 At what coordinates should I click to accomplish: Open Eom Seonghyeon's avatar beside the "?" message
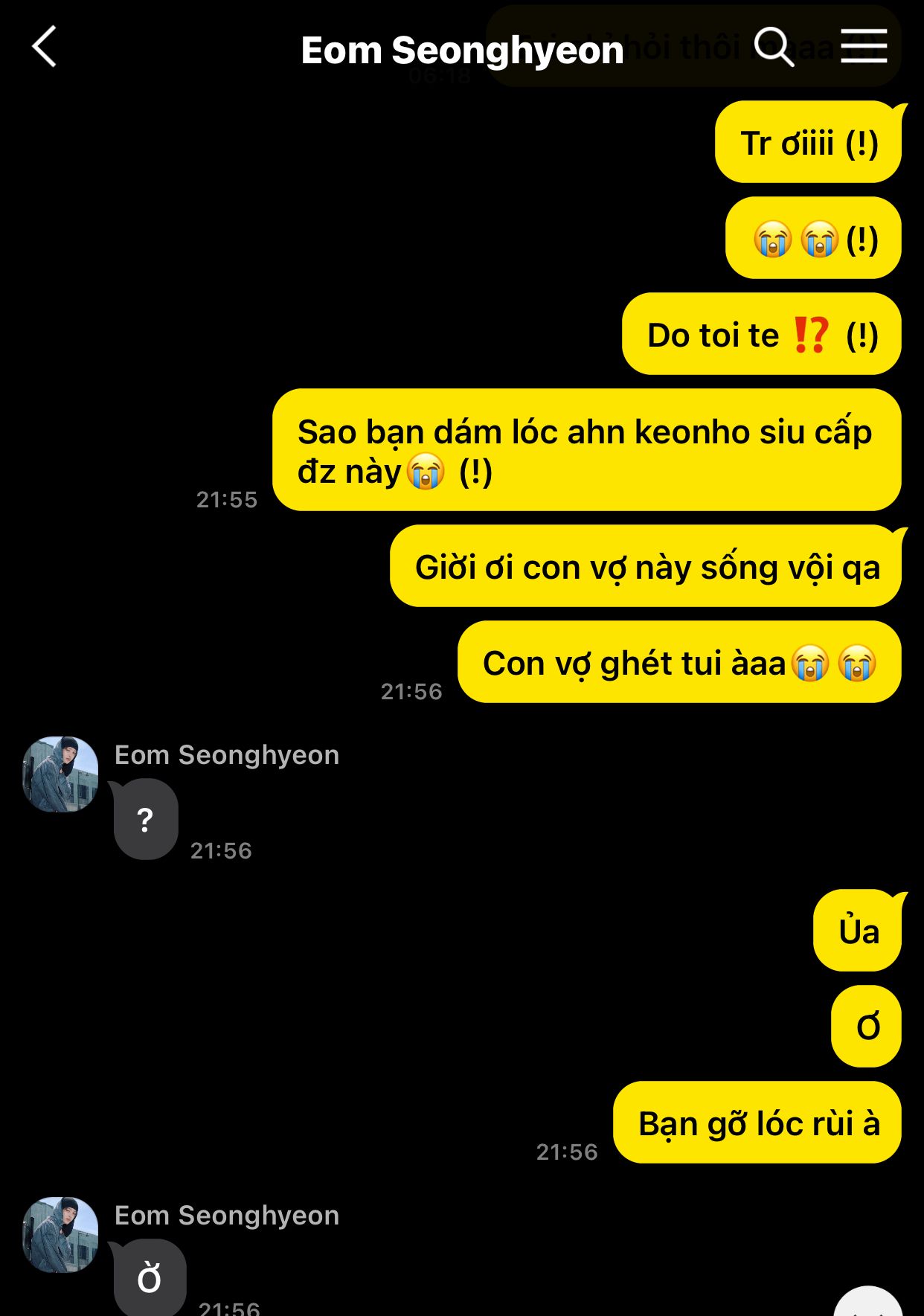tap(60, 774)
